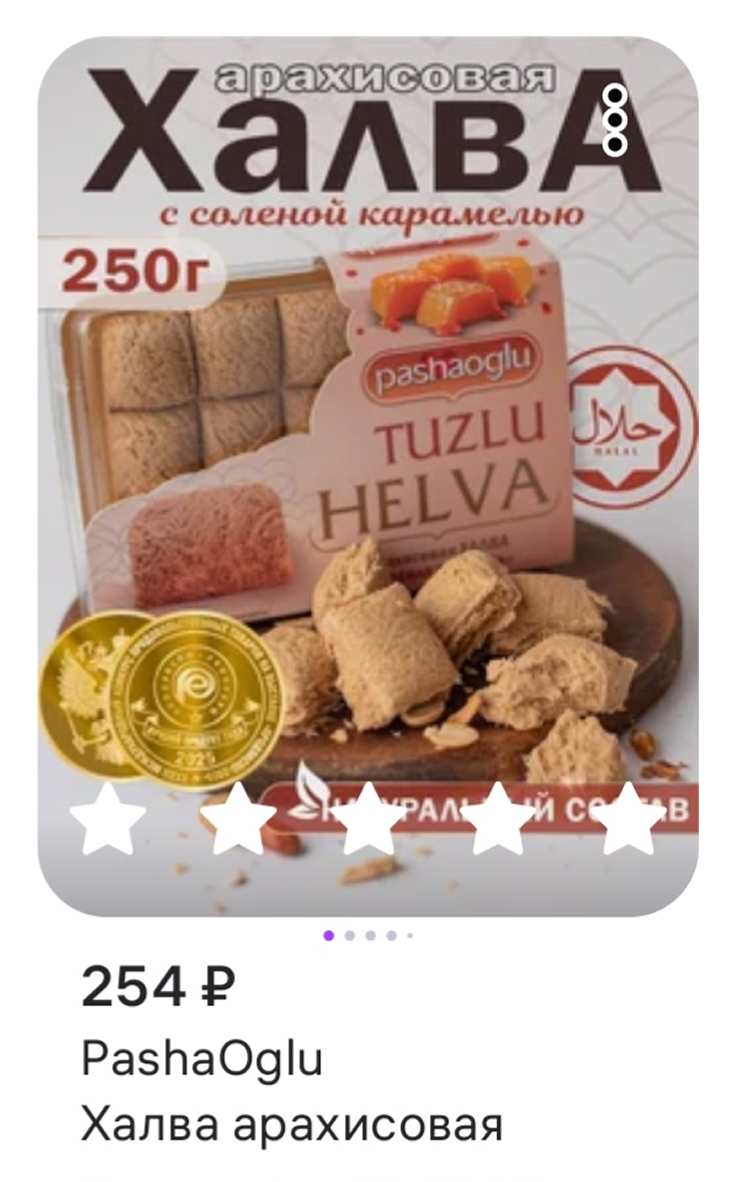
Task: Give the halva a three-star rating
Action: point(369,818)
